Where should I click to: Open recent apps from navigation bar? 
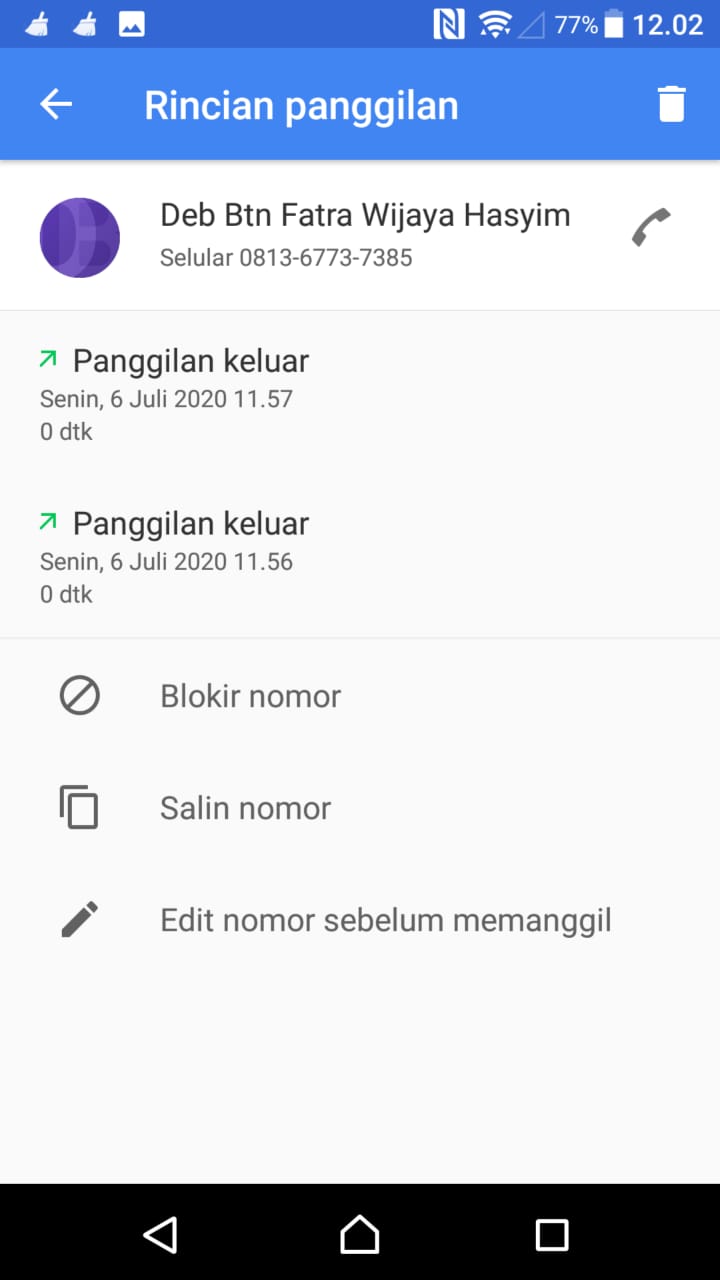(x=551, y=1234)
